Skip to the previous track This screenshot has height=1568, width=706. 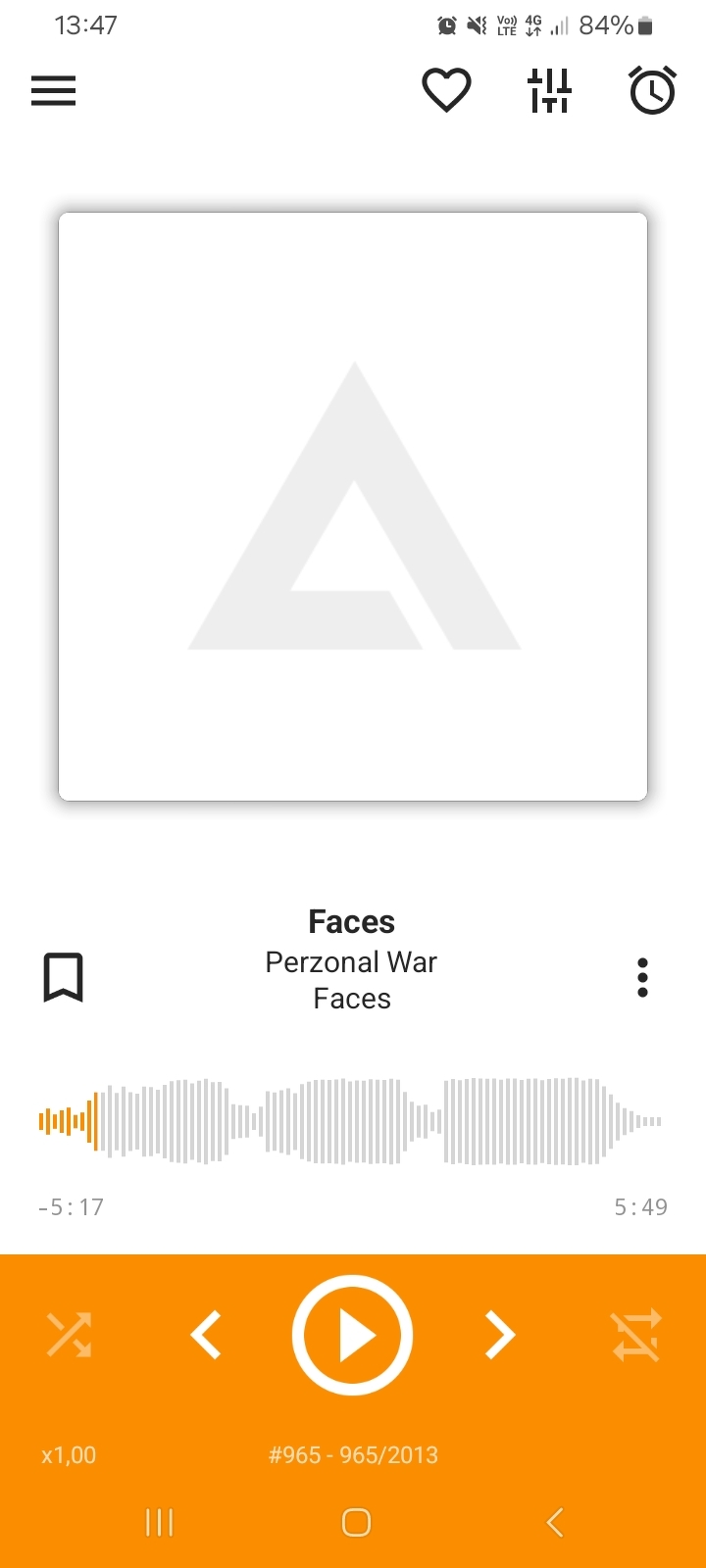point(206,1335)
